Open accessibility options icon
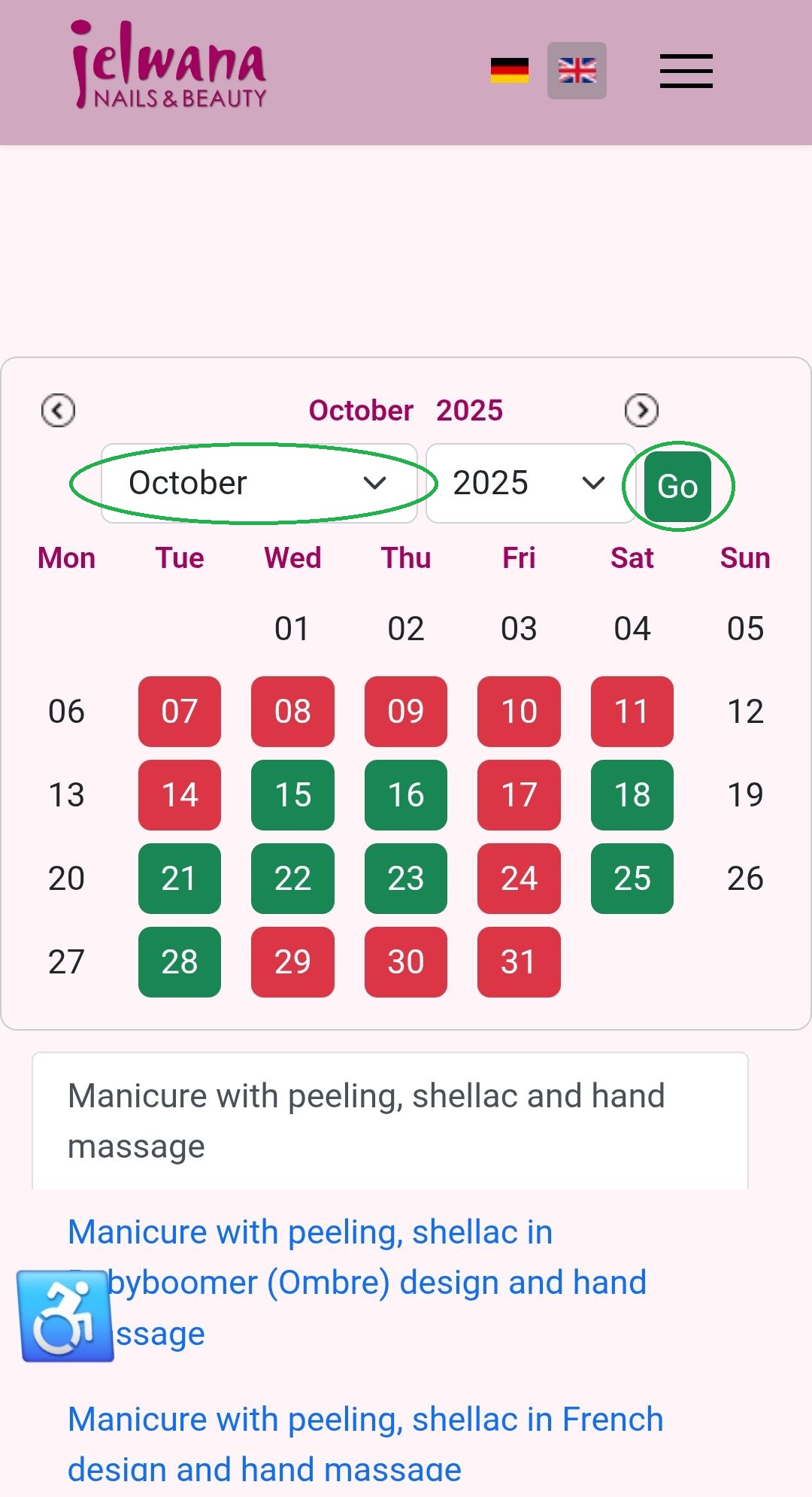Image resolution: width=812 pixels, height=1497 pixels. [65, 1316]
